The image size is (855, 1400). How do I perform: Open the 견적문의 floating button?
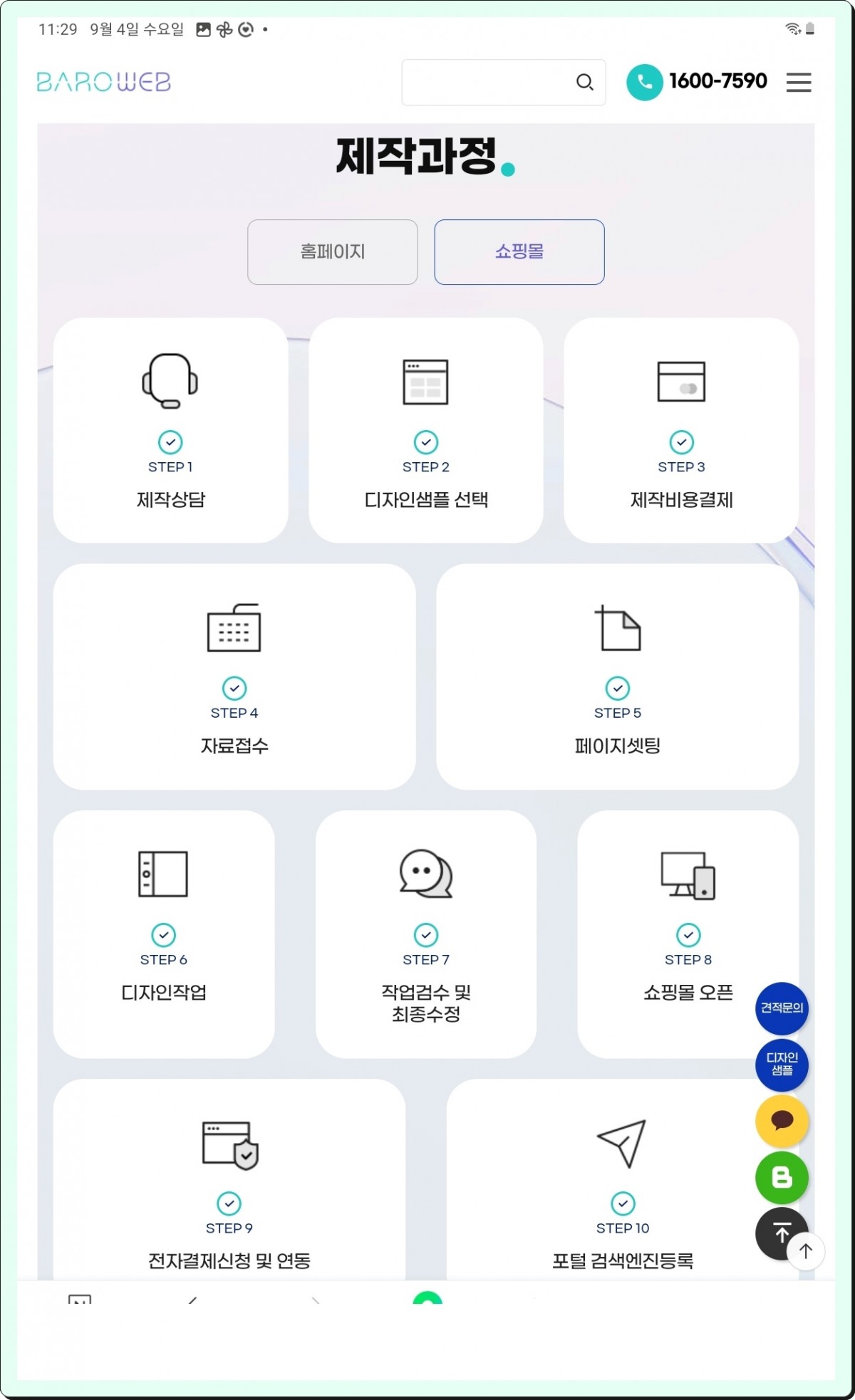781,1008
